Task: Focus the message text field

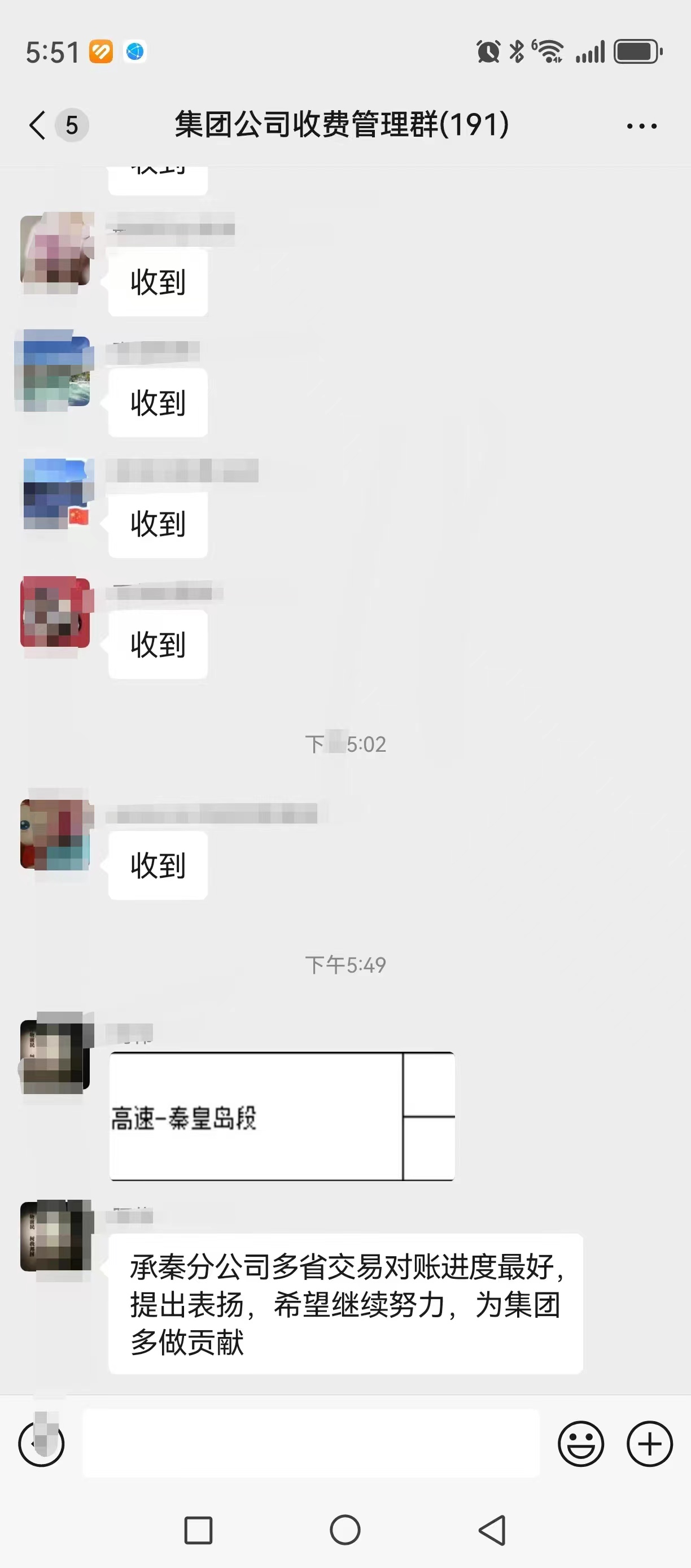Action: pyautogui.click(x=311, y=1443)
